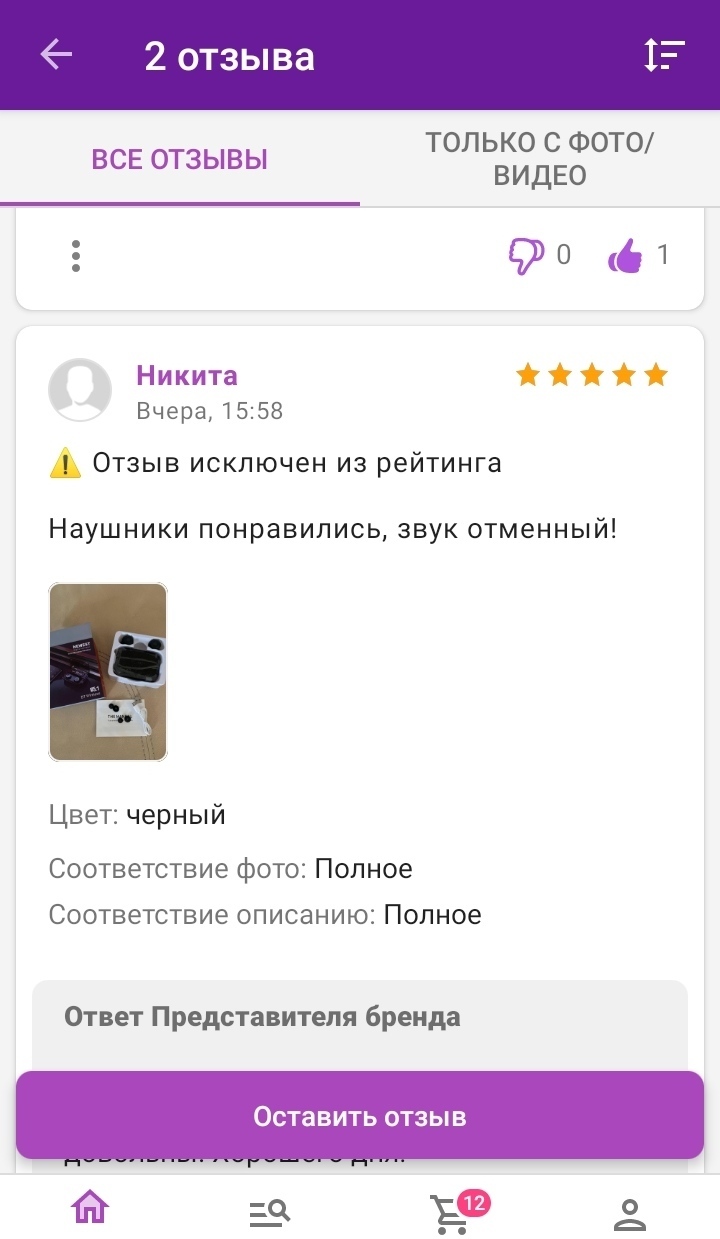Go back using the arrow icon

[x=56, y=55]
